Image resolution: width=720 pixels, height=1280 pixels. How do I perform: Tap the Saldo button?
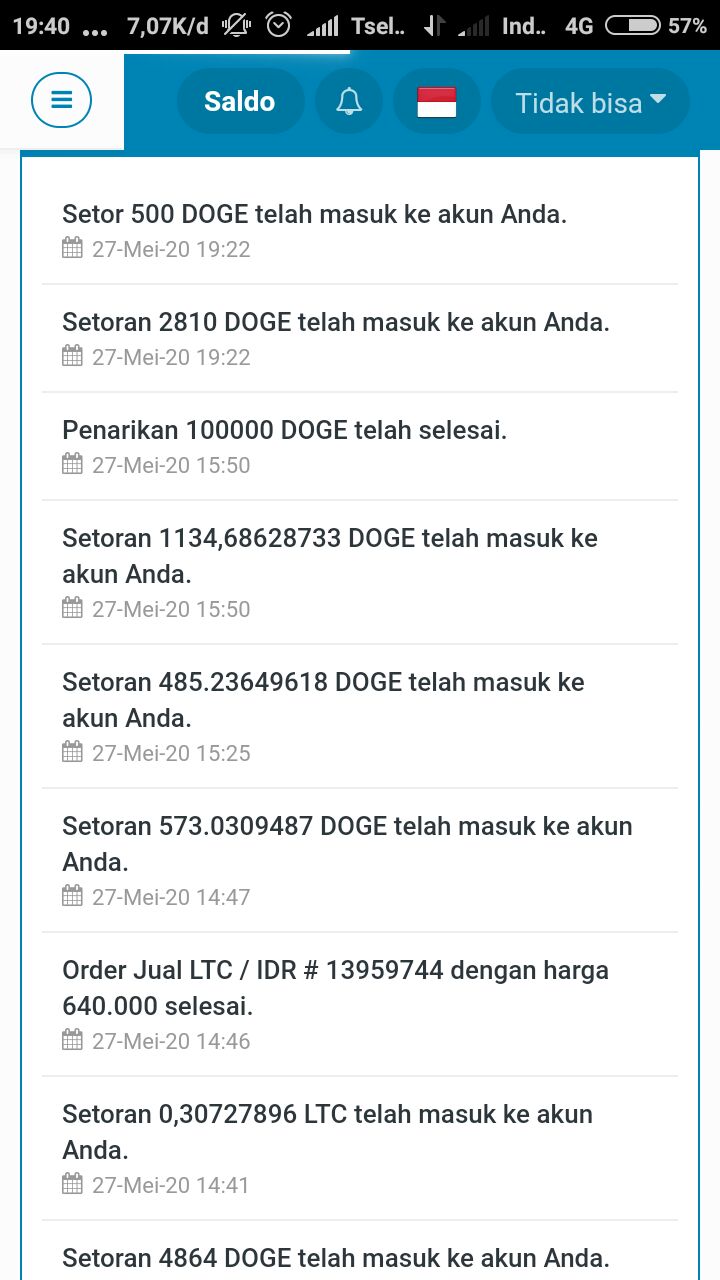240,101
